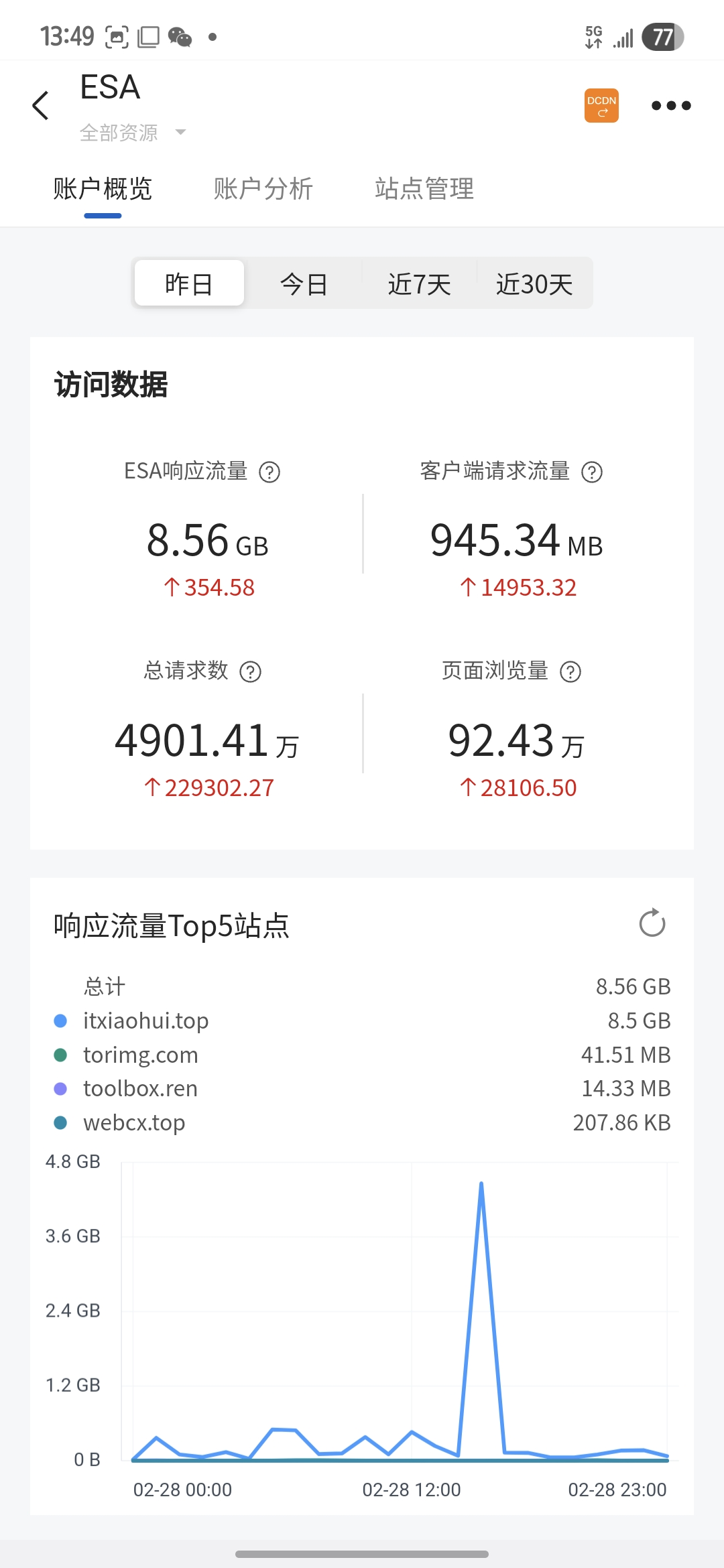Tap the back arrow to exit ESA
The width and height of the screenshot is (724, 1568).
(40, 105)
